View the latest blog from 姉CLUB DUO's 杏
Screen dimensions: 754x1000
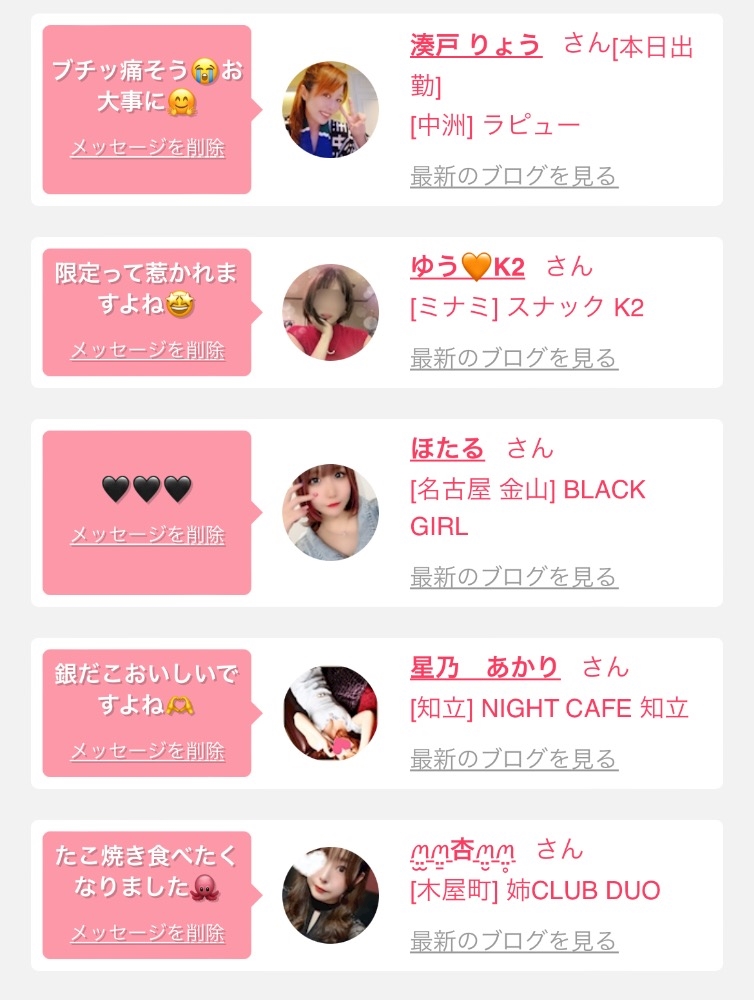click(514, 941)
